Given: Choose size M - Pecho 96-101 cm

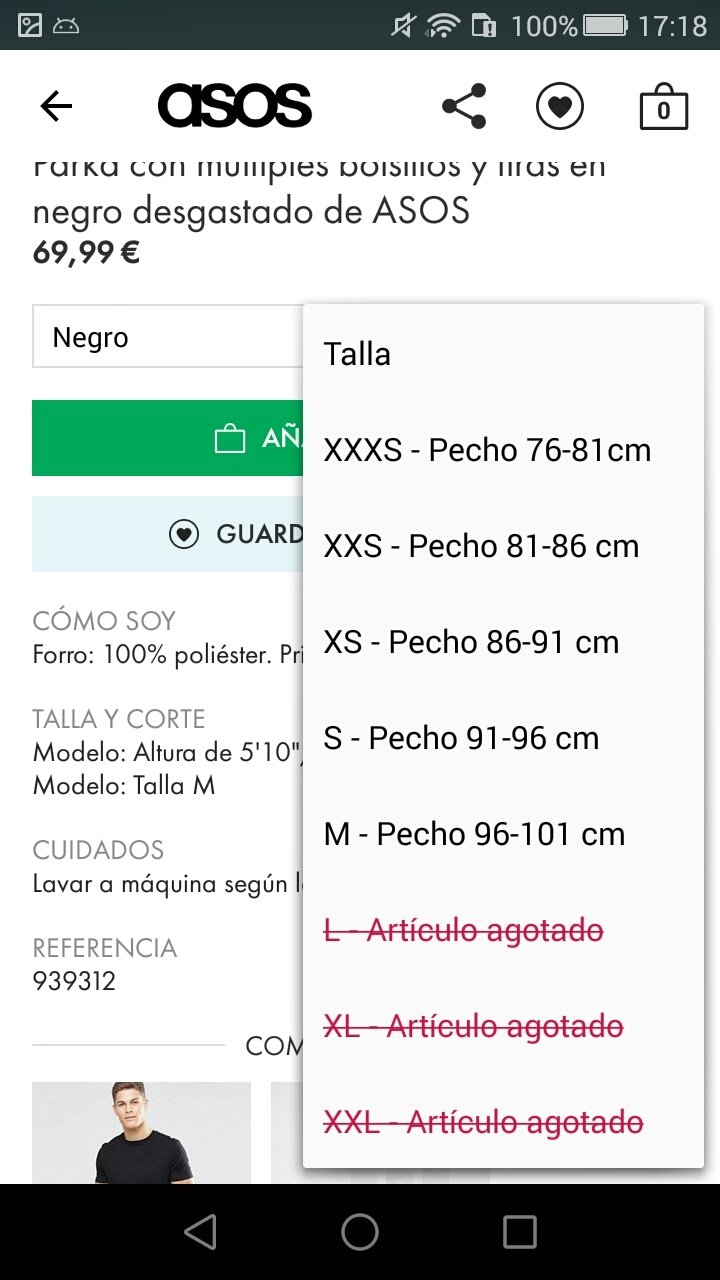Looking at the screenshot, I should pyautogui.click(x=504, y=834).
